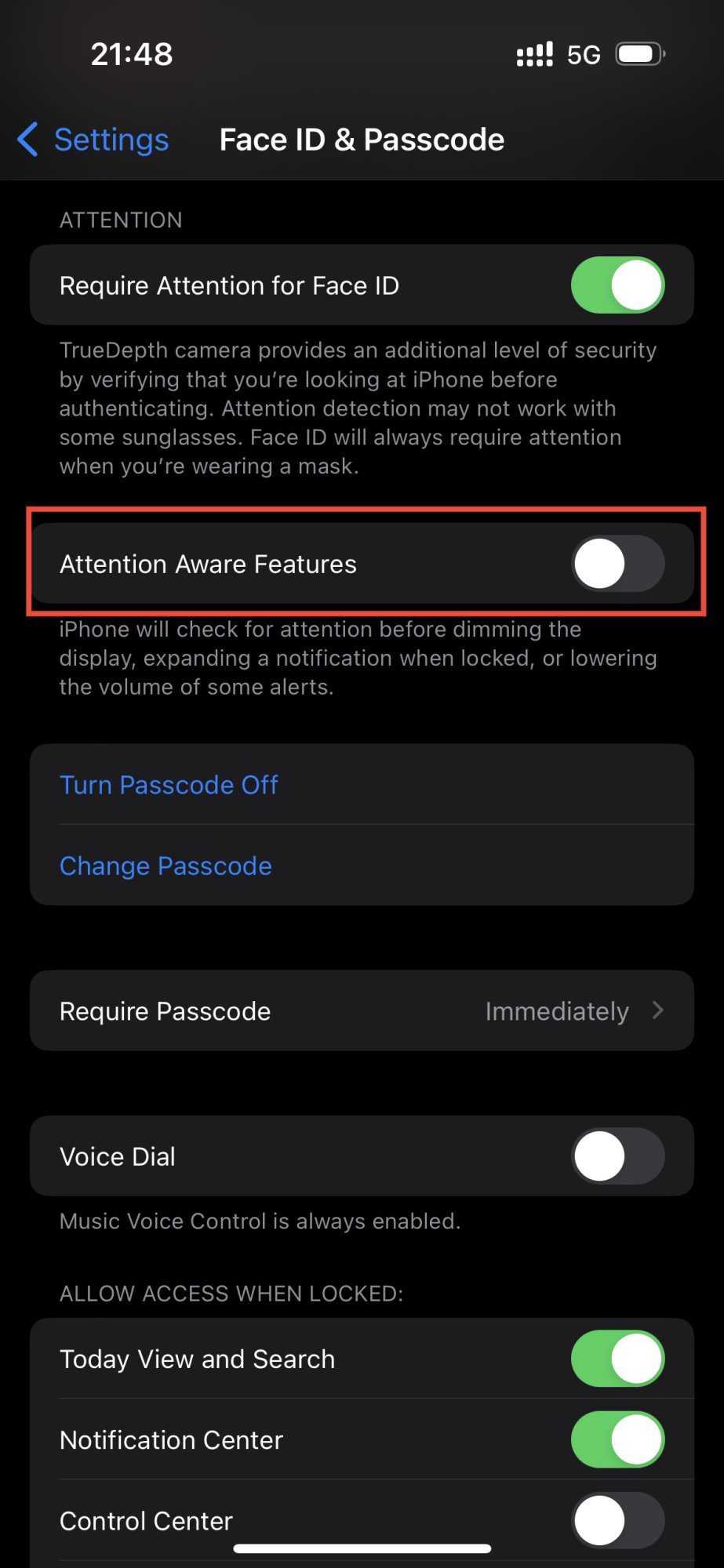Turn off Require Attention for Face ID
724x1568 pixels.
617,285
